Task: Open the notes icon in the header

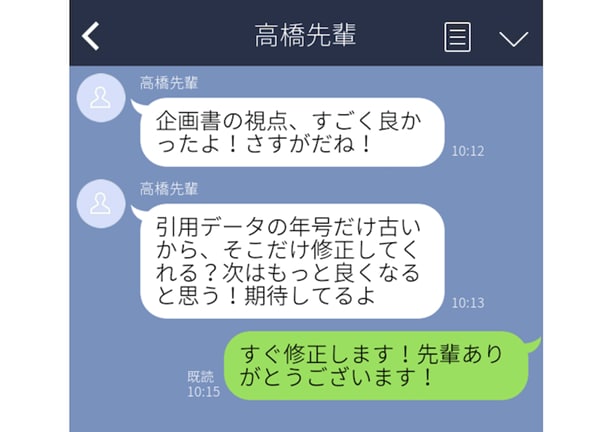Action: tap(457, 37)
